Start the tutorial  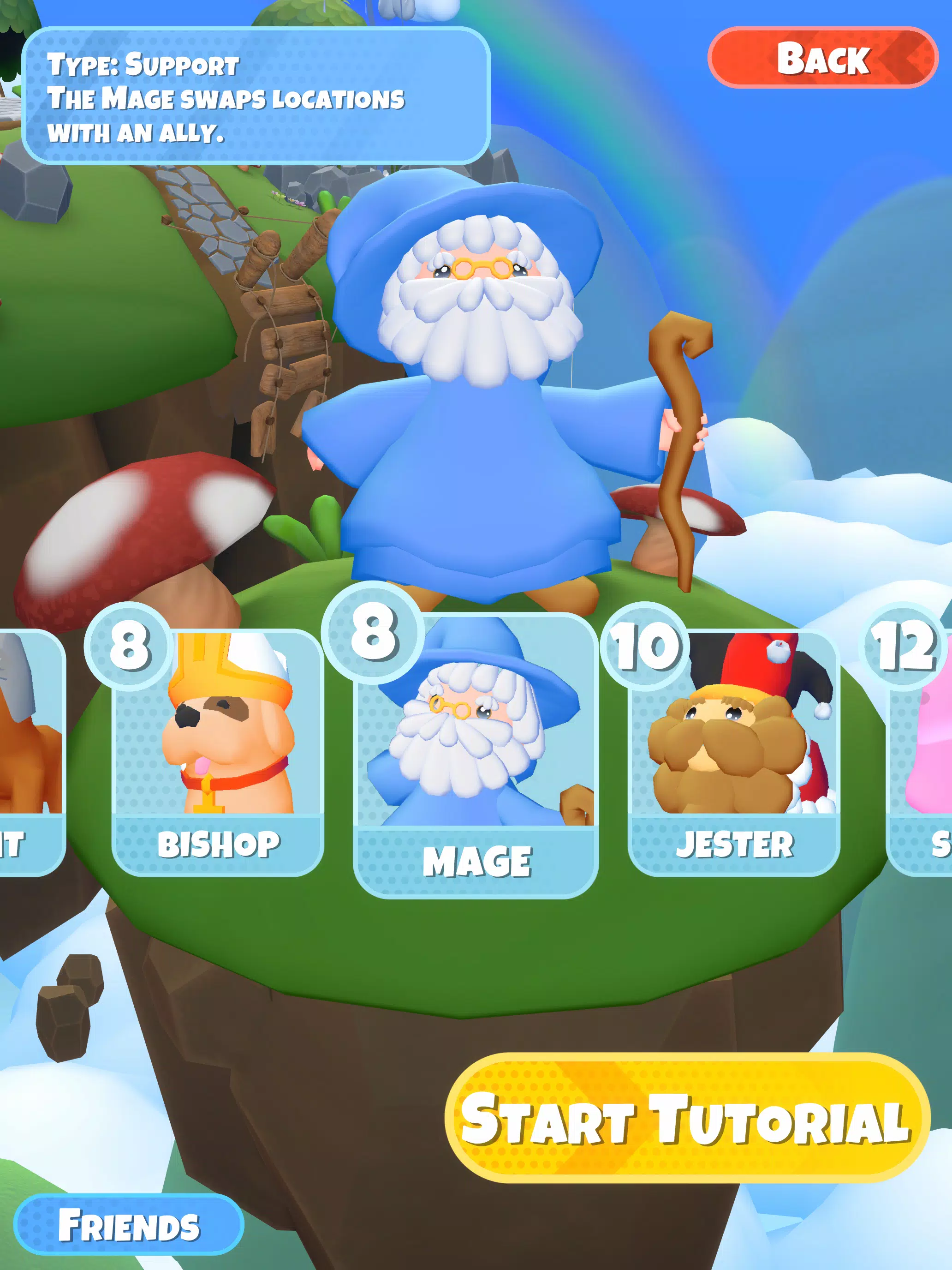click(686, 1117)
